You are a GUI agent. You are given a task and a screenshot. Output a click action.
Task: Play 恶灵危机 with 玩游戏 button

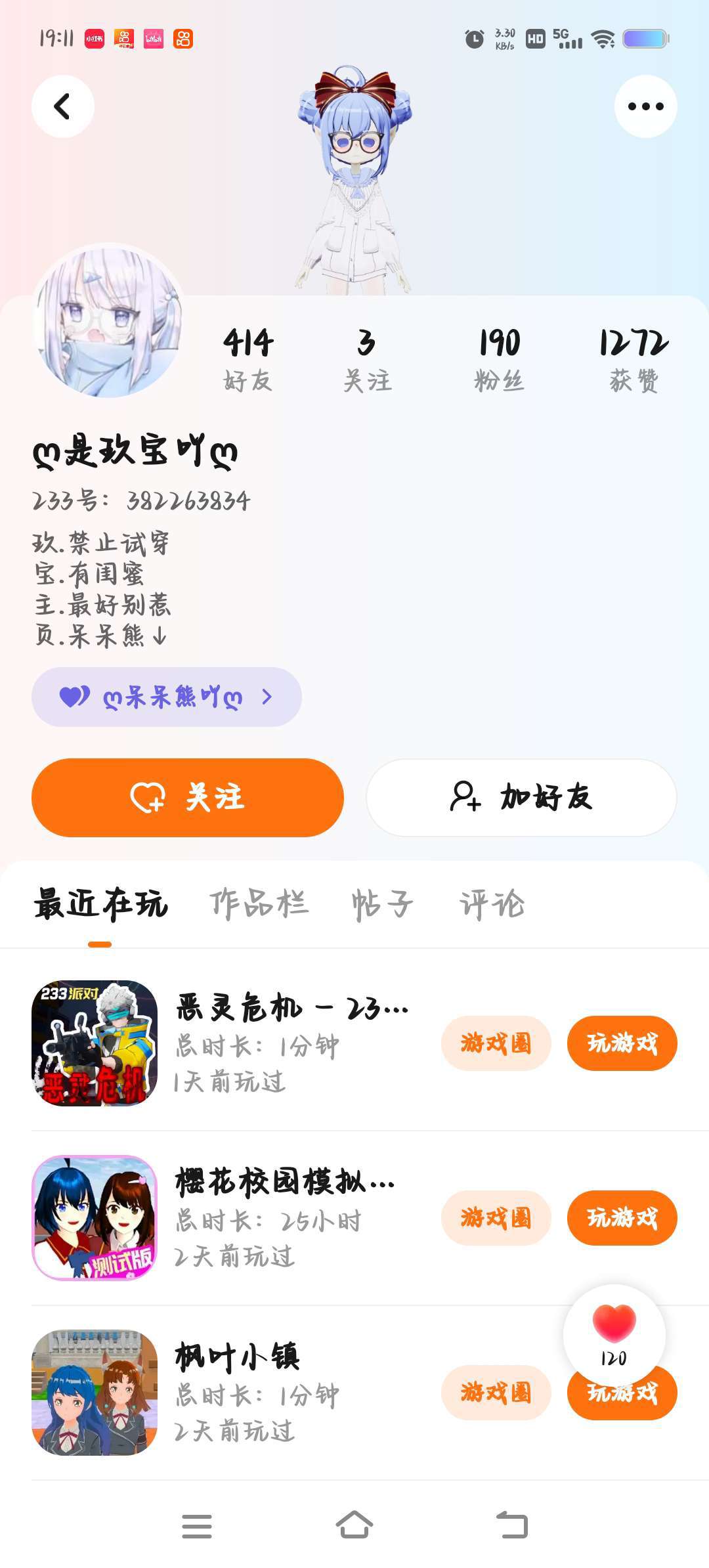click(x=622, y=1043)
